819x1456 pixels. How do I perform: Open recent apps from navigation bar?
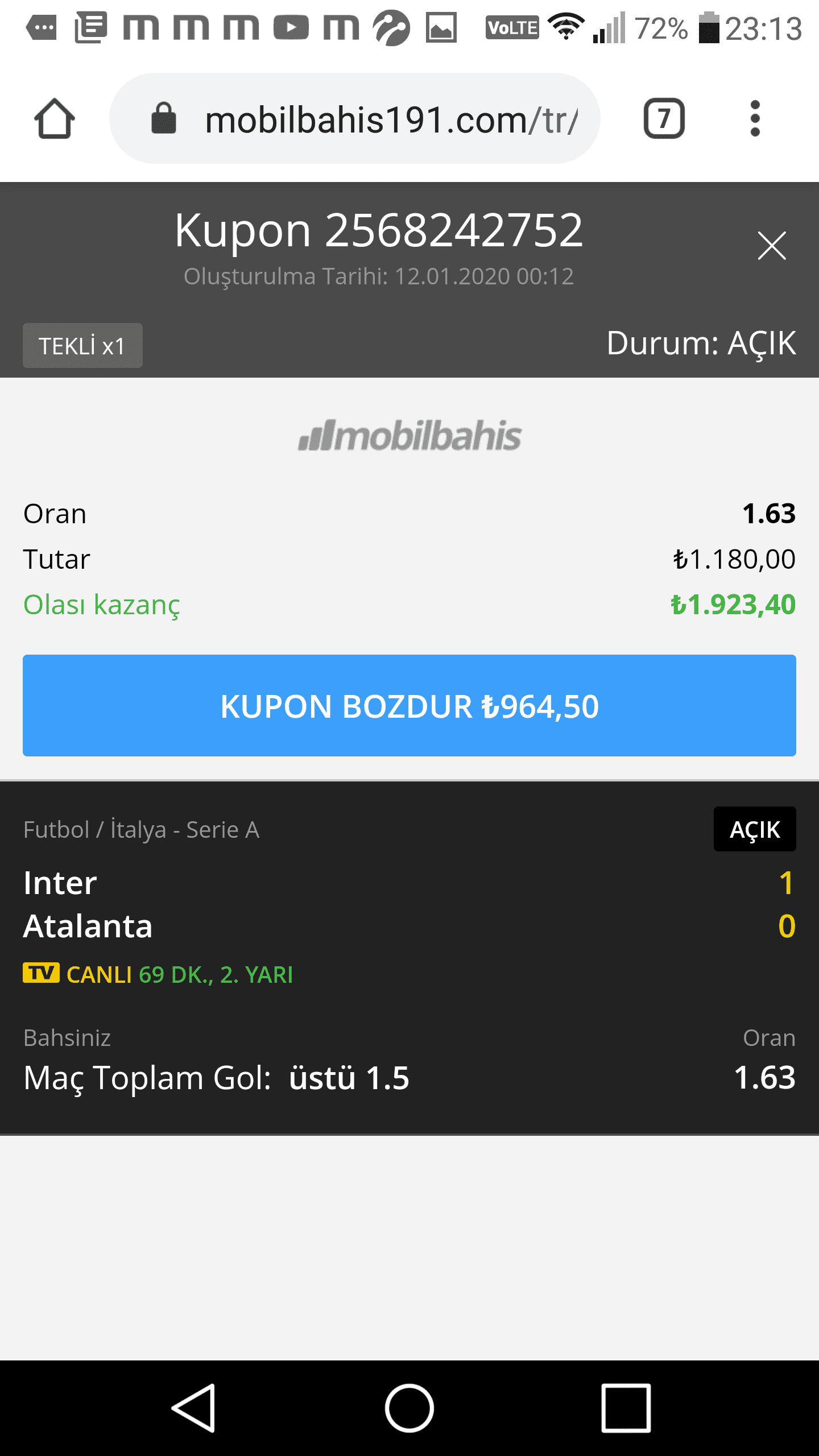pyautogui.click(x=626, y=1408)
